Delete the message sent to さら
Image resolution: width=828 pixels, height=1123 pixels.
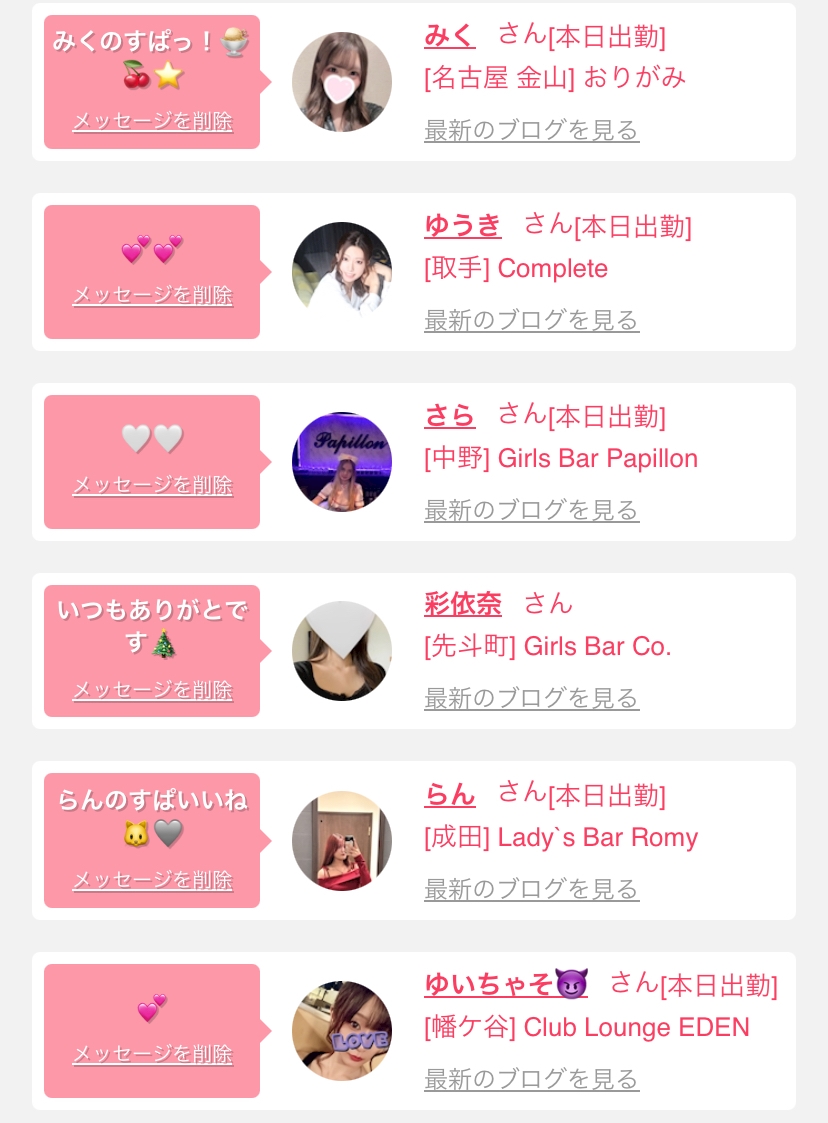coord(153,485)
